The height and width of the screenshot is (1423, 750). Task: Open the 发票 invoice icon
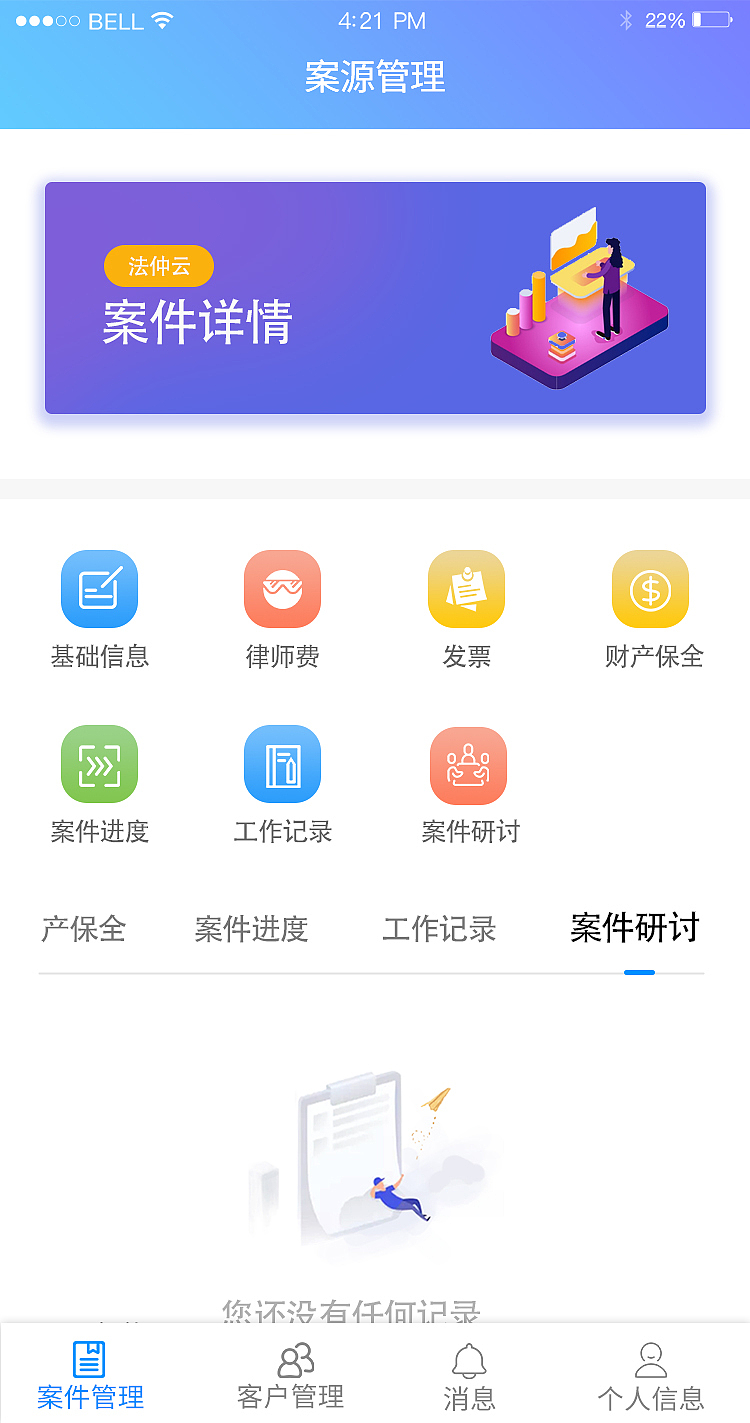point(466,588)
